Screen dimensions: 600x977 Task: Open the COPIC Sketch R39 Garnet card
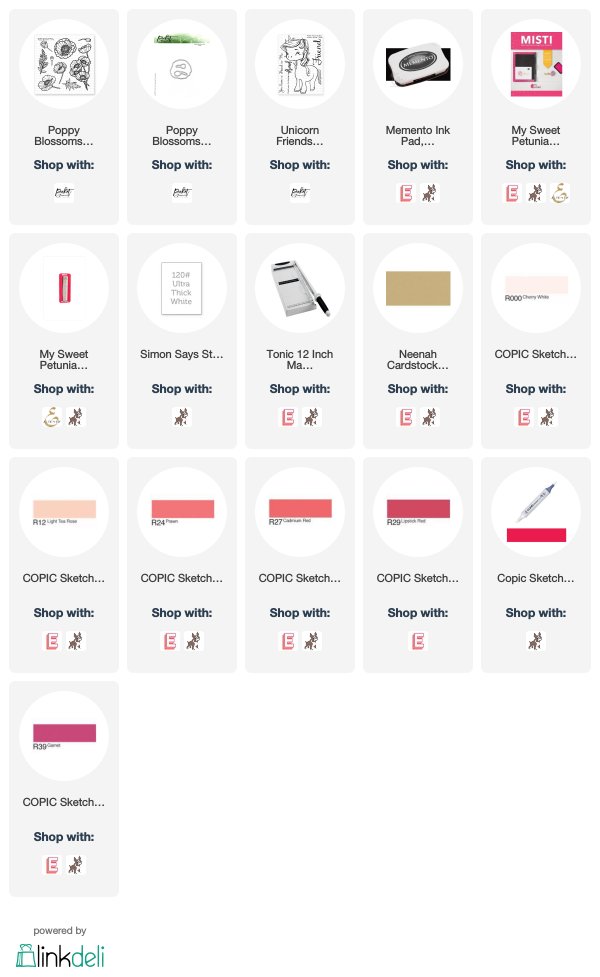pyautogui.click(x=64, y=788)
